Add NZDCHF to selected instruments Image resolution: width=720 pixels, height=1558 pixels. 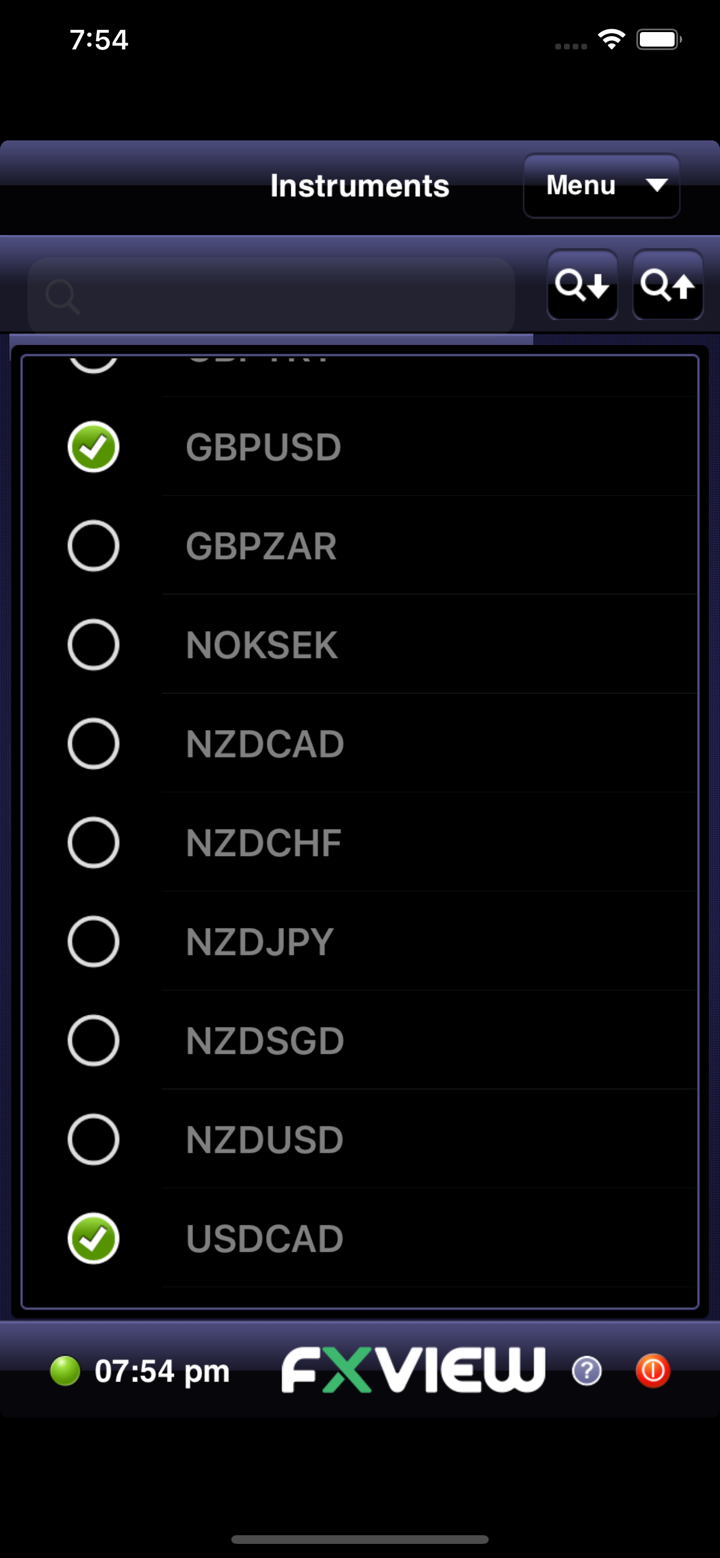pos(93,843)
